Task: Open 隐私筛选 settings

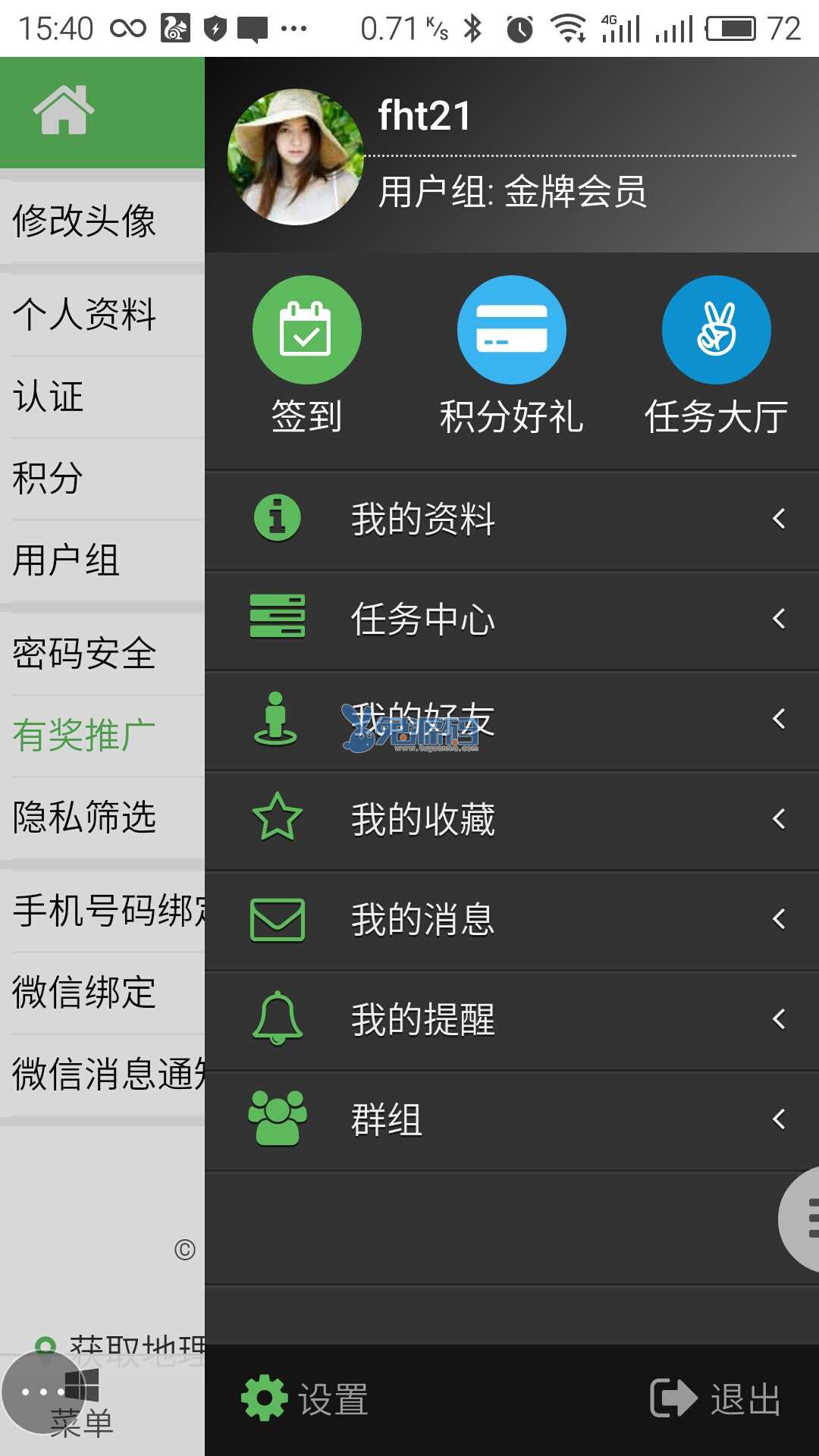Action: click(84, 817)
